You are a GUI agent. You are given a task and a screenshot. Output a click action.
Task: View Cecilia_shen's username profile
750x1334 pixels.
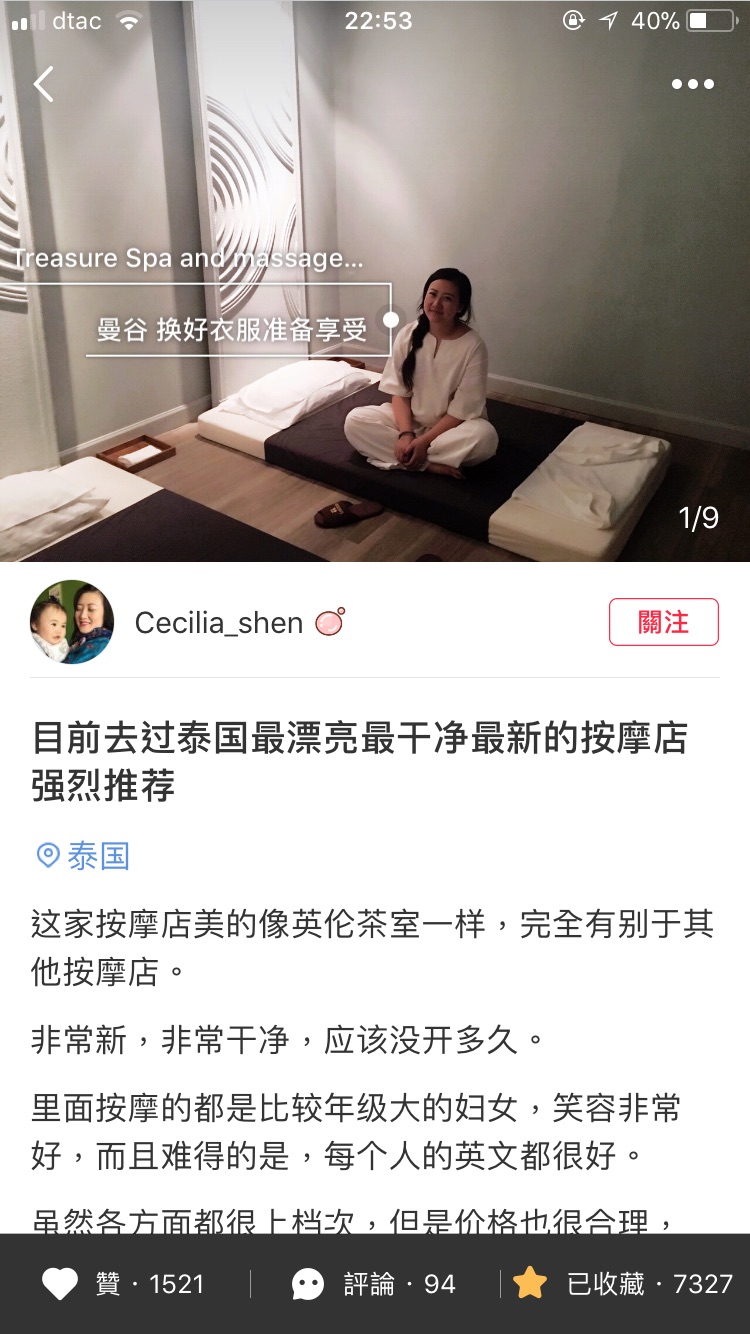tap(219, 623)
